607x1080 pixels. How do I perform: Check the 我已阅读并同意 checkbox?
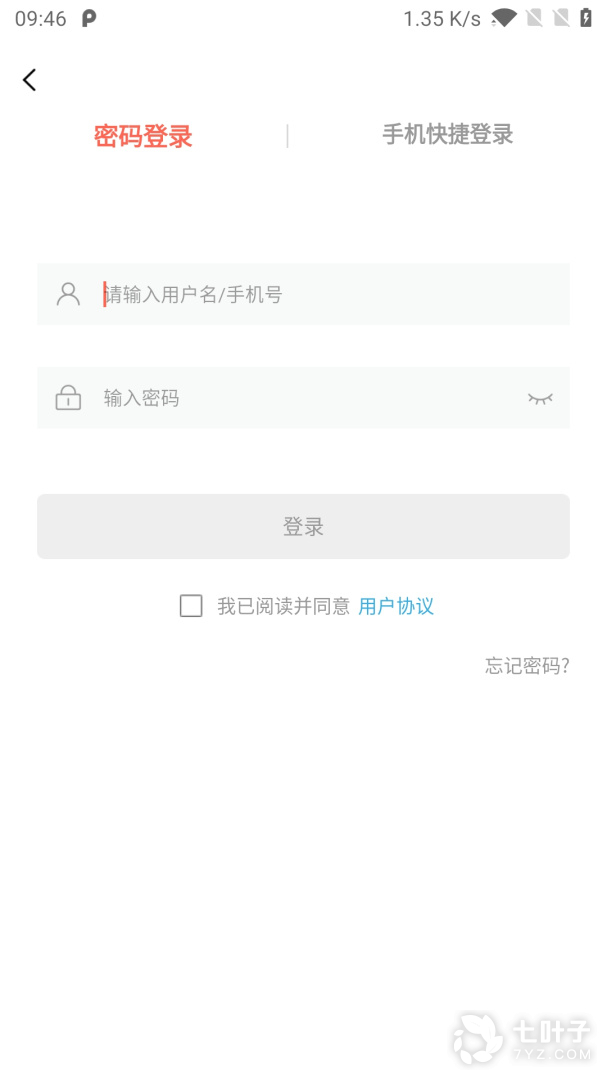point(191,606)
